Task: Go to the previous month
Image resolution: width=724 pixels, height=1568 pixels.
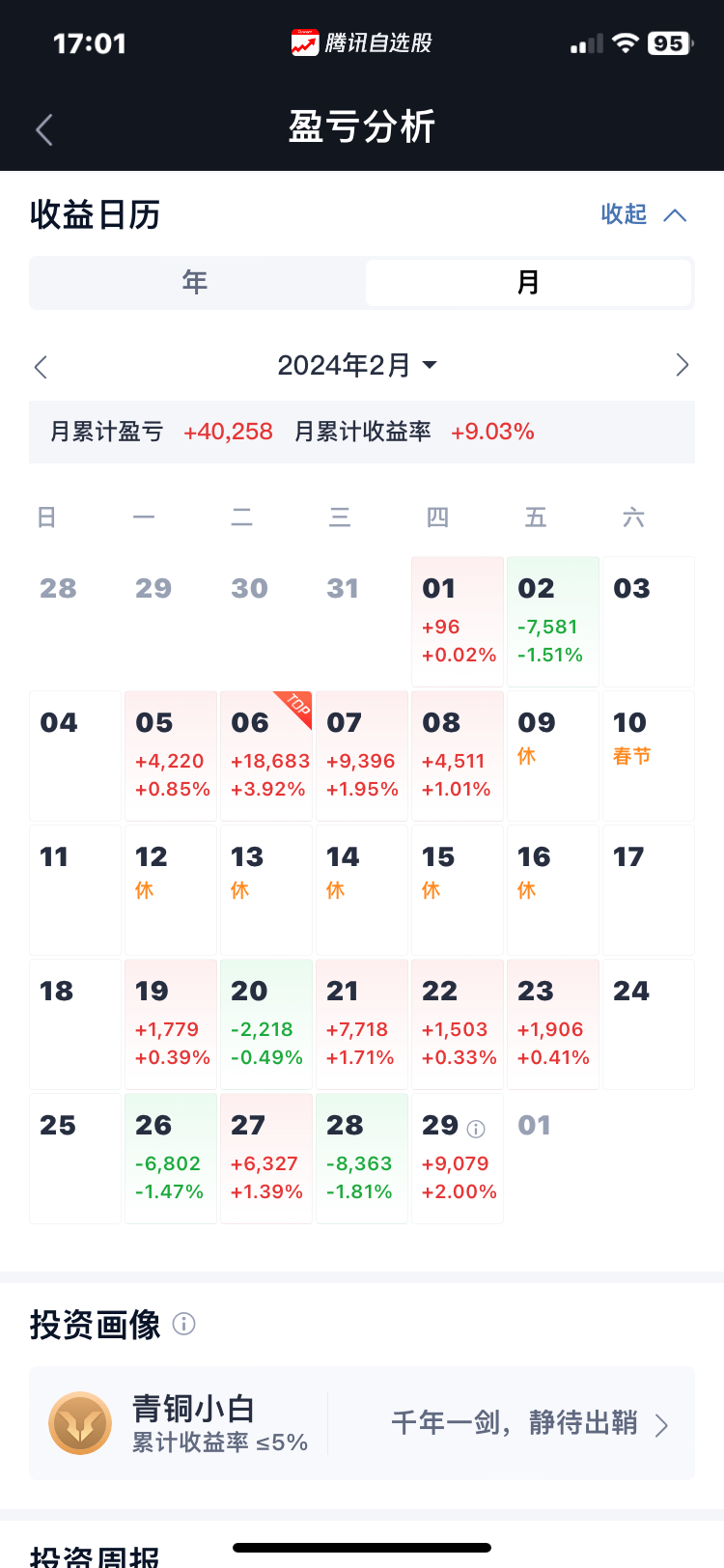Action: tap(41, 366)
